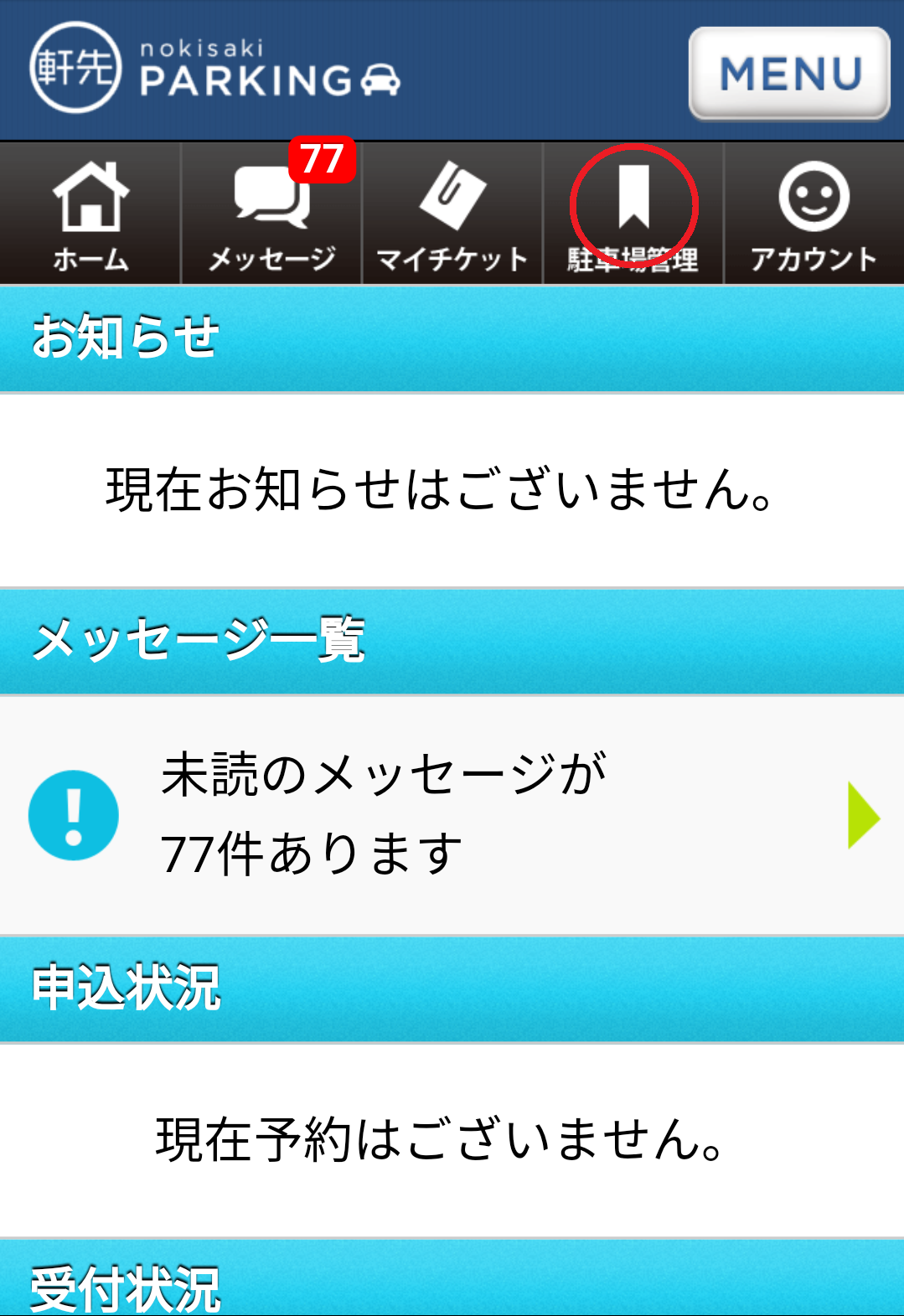Switch to the アカウント tab

(x=814, y=214)
